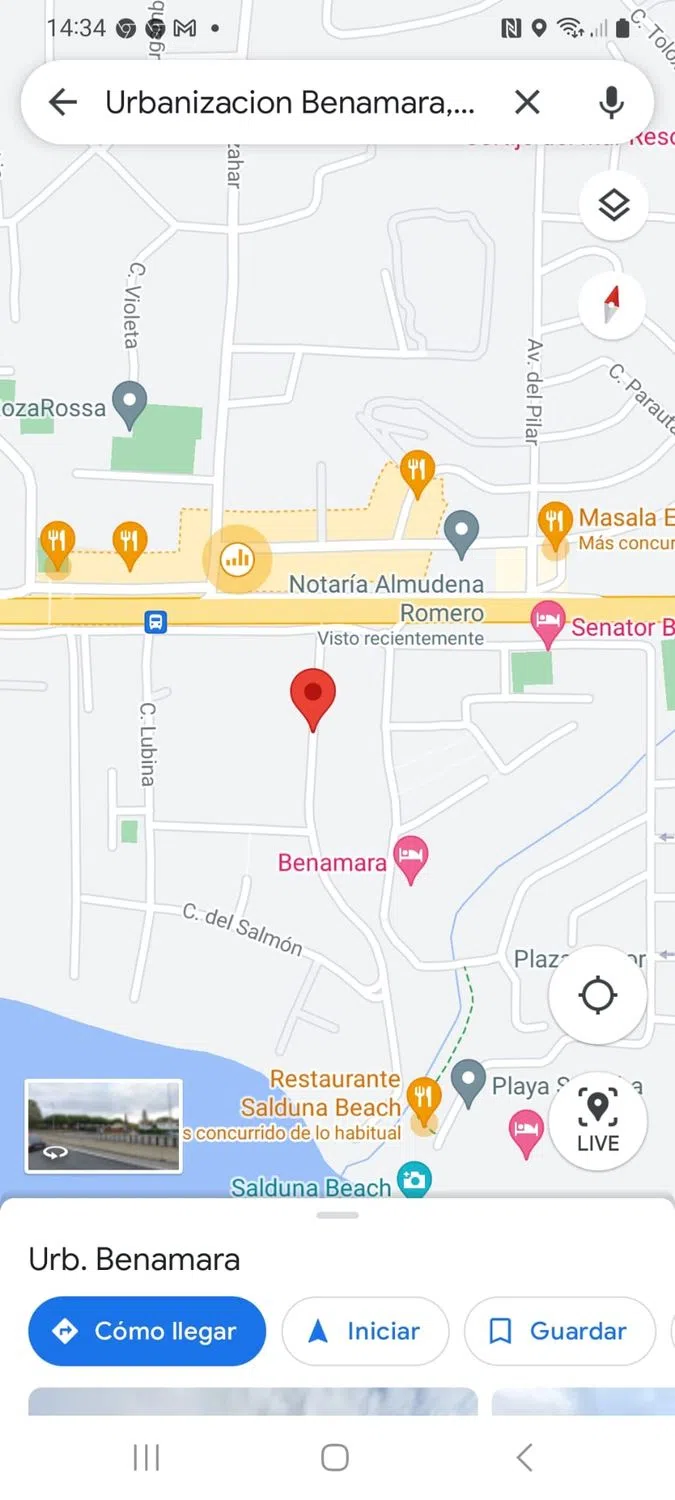Image resolution: width=675 pixels, height=1500 pixels.
Task: Open the Urbanizacion Benamara search field
Action: (290, 102)
